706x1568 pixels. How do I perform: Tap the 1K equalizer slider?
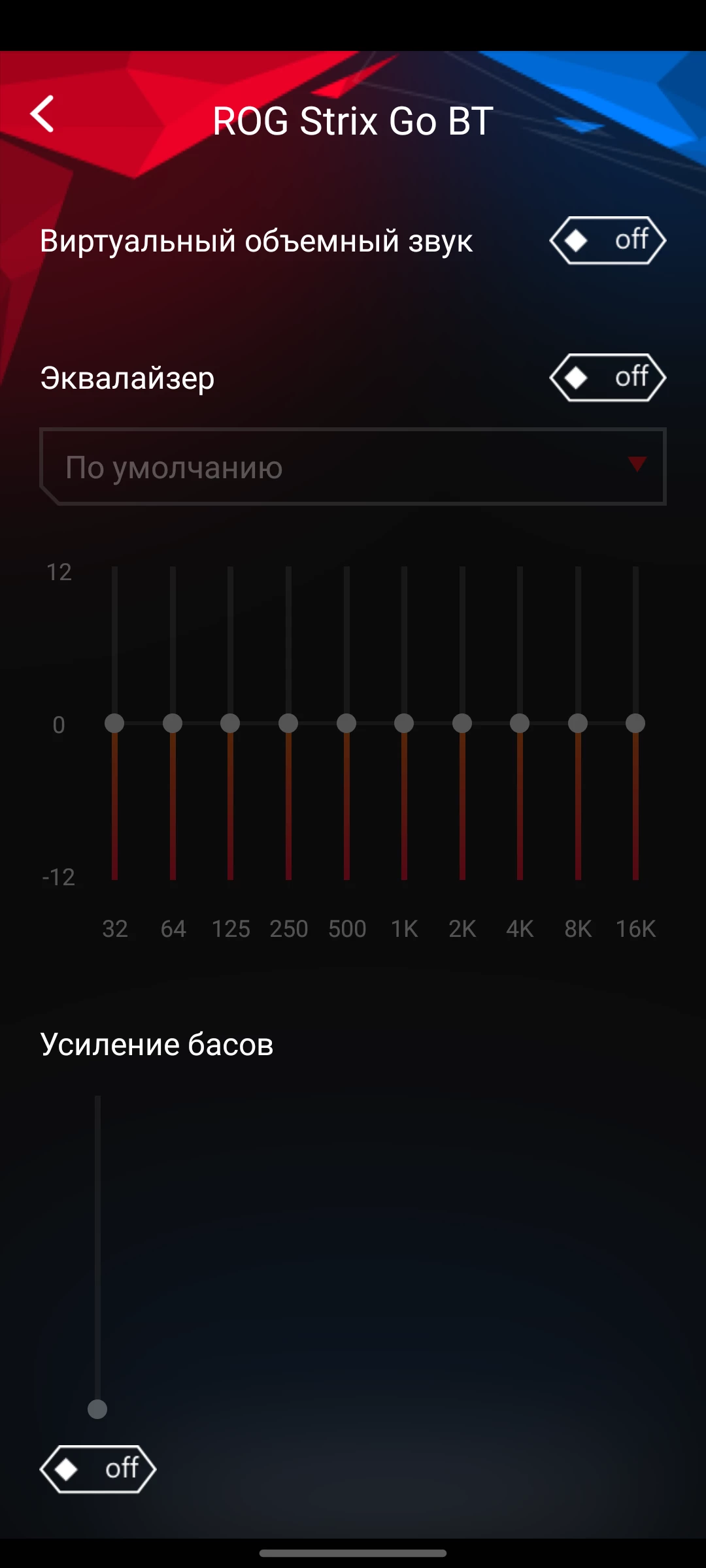(x=404, y=723)
